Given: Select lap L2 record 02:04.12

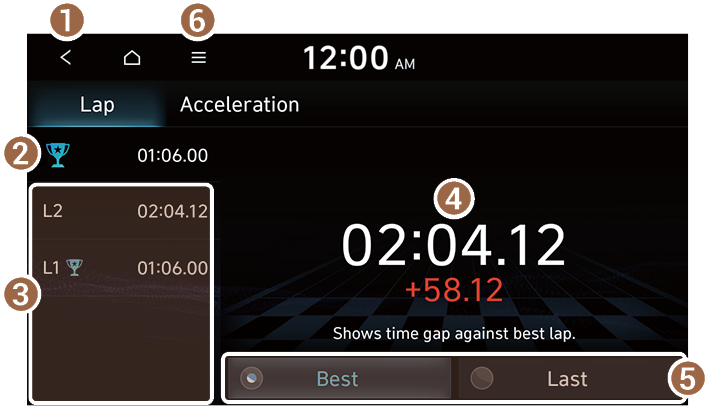Looking at the screenshot, I should click(124, 211).
